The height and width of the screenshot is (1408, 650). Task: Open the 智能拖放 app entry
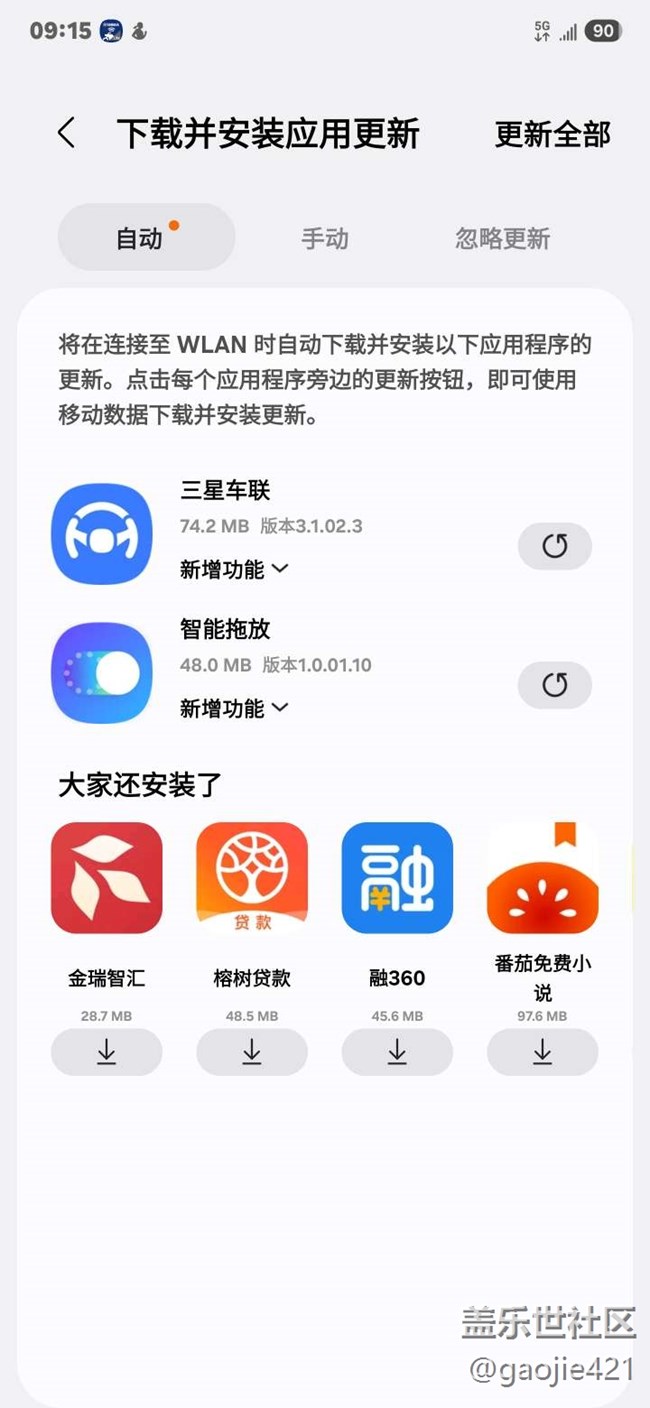click(102, 674)
